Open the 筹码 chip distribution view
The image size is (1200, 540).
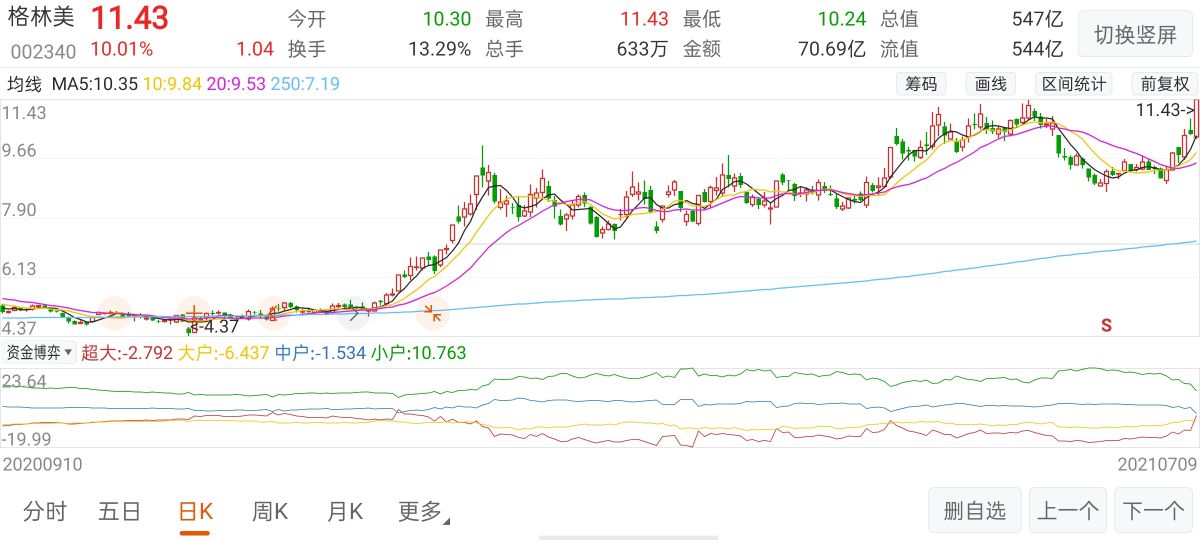pos(921,84)
